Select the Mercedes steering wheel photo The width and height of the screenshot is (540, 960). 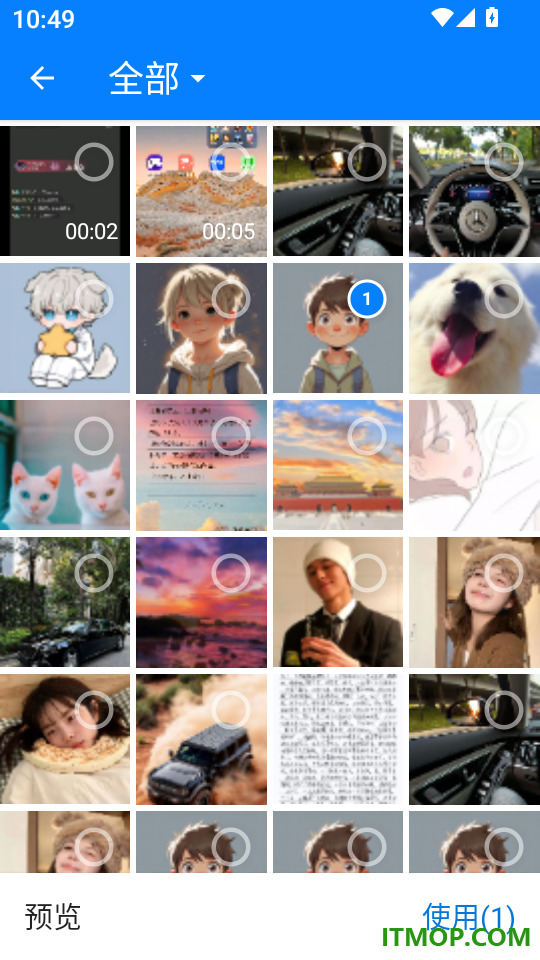(504, 162)
